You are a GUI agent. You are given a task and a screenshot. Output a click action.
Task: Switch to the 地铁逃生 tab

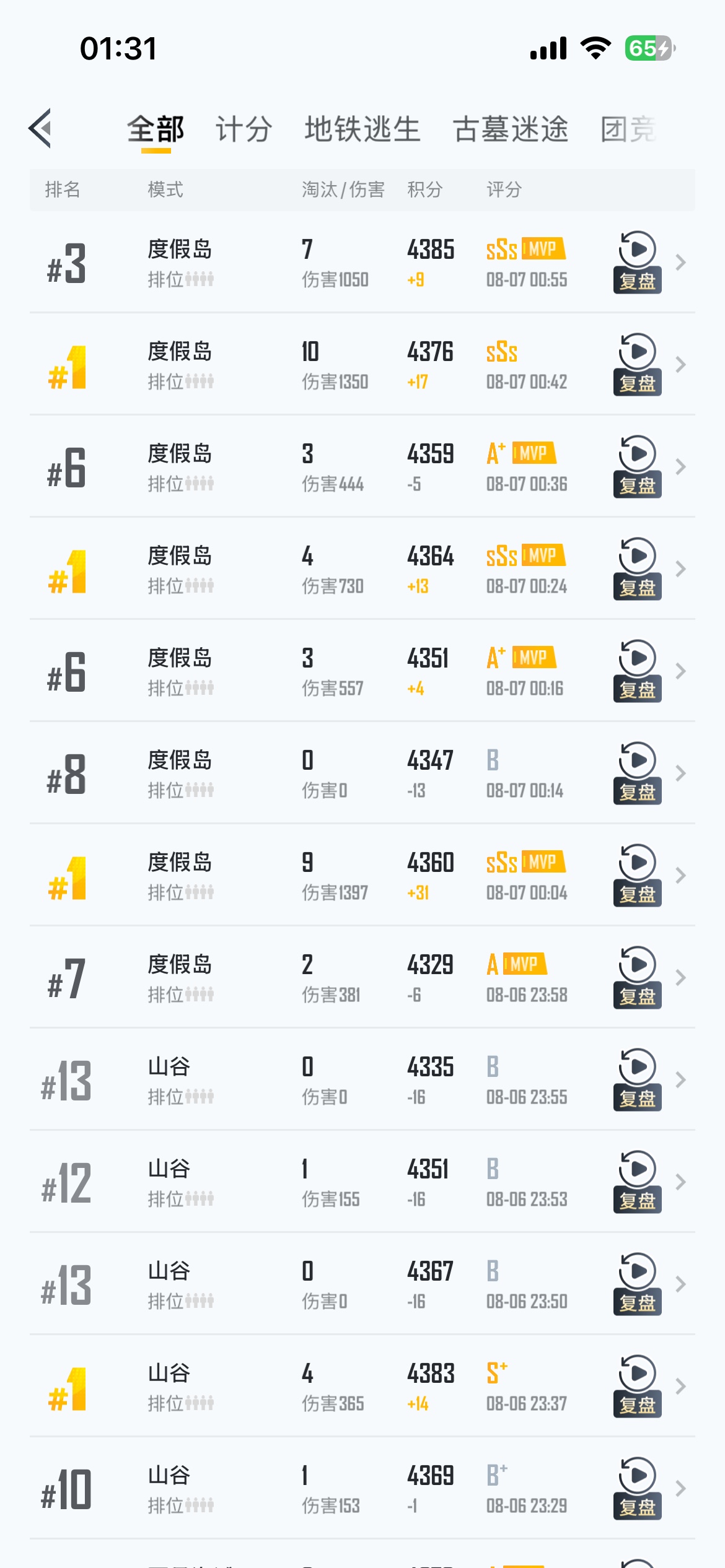click(x=362, y=129)
